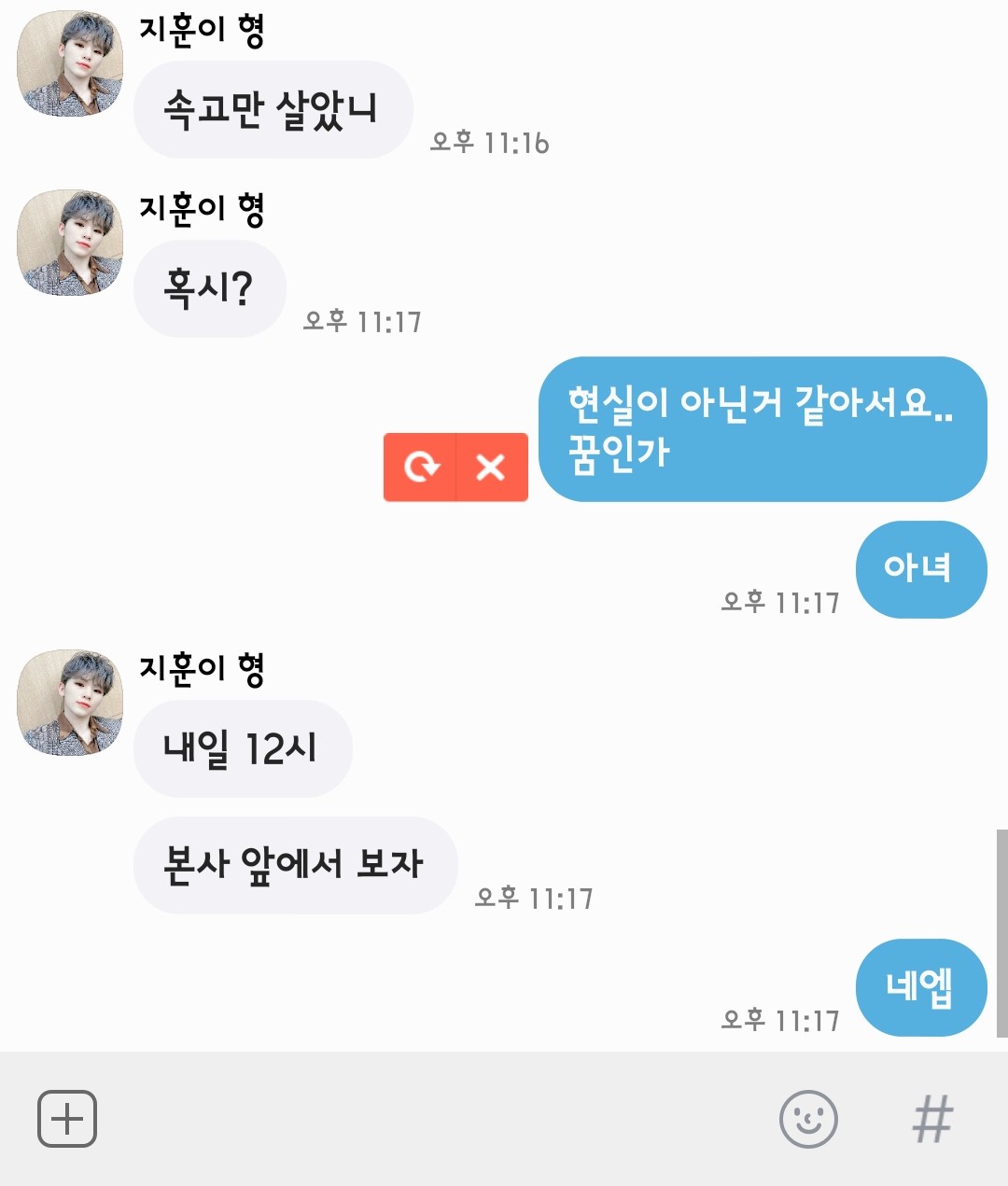The width and height of the screenshot is (1008, 1186).
Task: Delete the unsent message using the X
Action: [491, 467]
